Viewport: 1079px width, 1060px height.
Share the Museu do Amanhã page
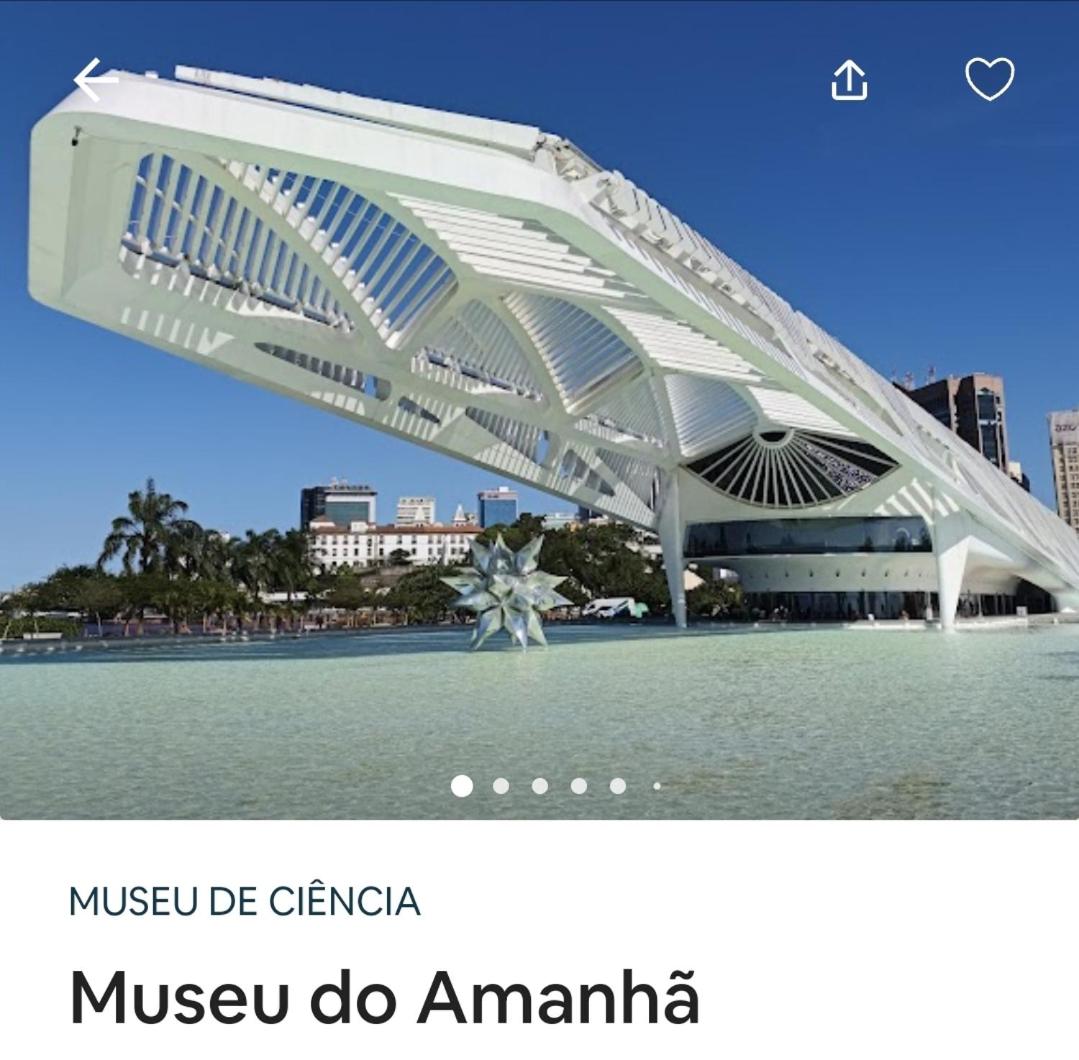tap(849, 80)
